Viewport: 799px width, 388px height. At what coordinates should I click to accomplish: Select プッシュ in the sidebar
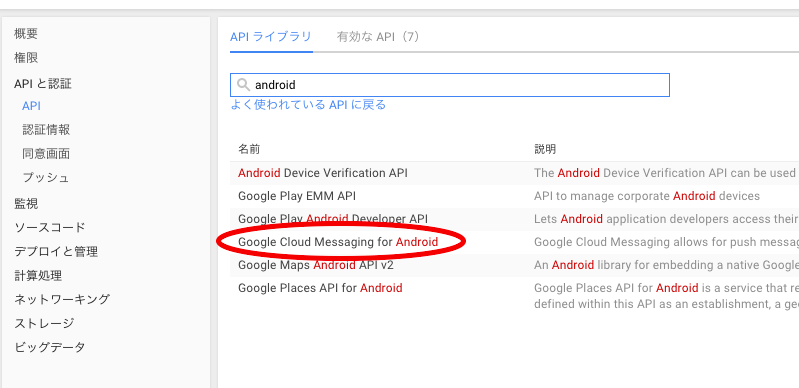[45, 178]
